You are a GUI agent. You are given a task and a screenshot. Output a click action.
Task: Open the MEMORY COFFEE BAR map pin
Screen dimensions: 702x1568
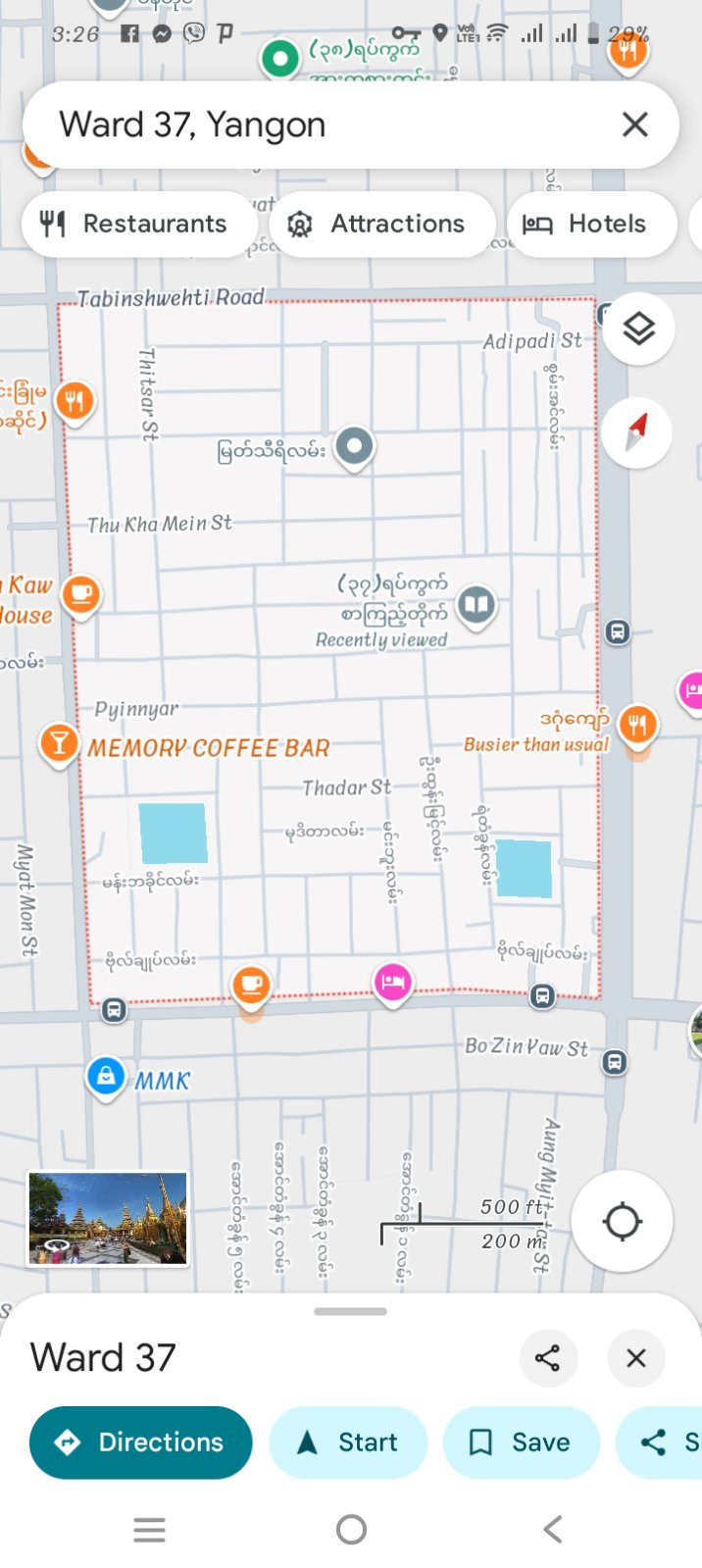tap(60, 743)
